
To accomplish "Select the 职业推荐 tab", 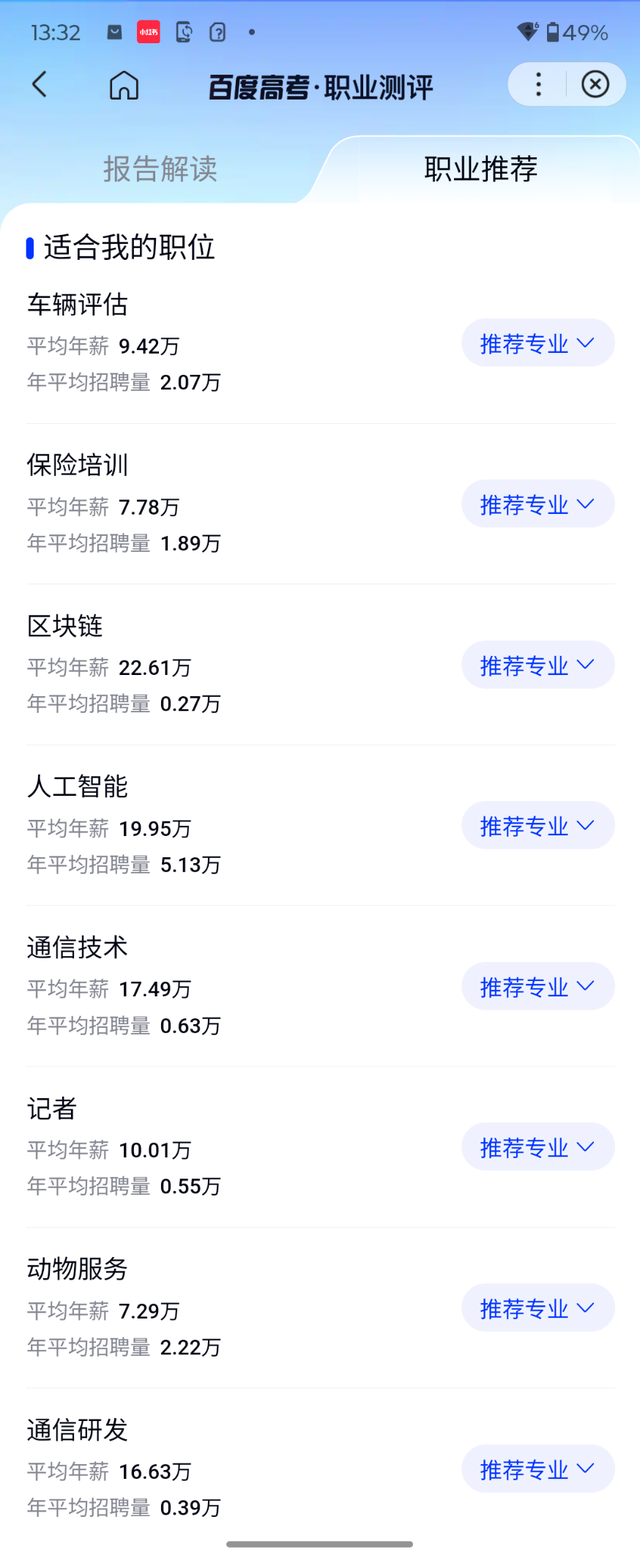I will coord(481,169).
